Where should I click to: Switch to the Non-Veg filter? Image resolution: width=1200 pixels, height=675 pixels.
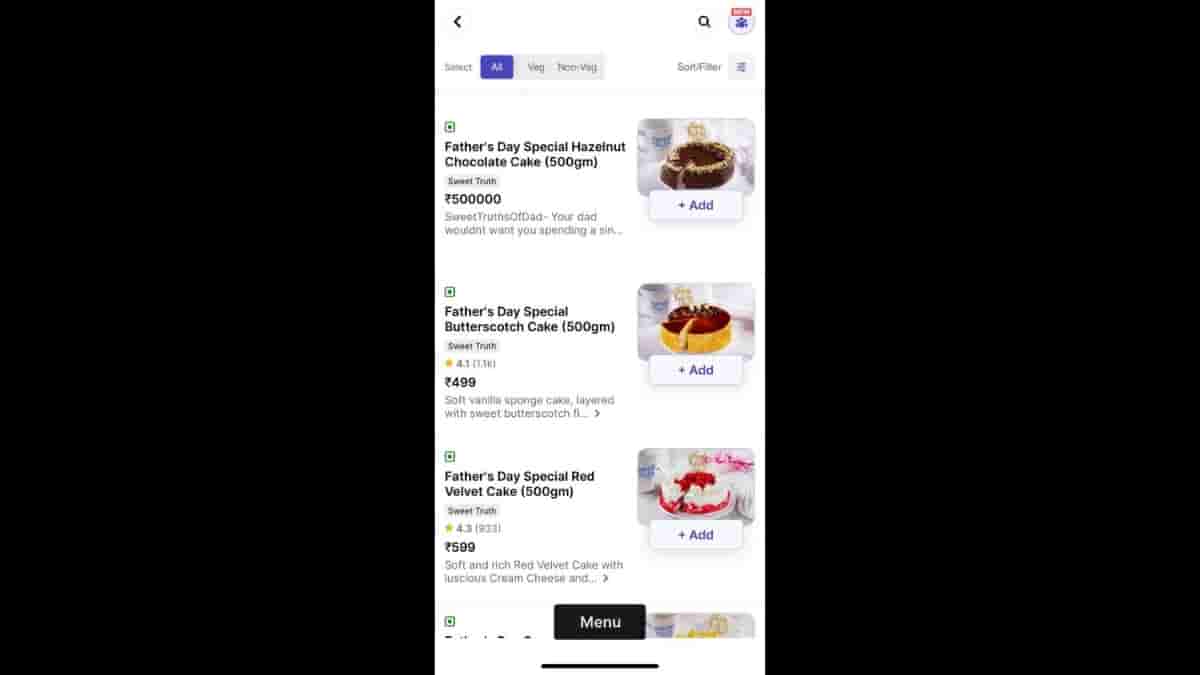point(577,67)
